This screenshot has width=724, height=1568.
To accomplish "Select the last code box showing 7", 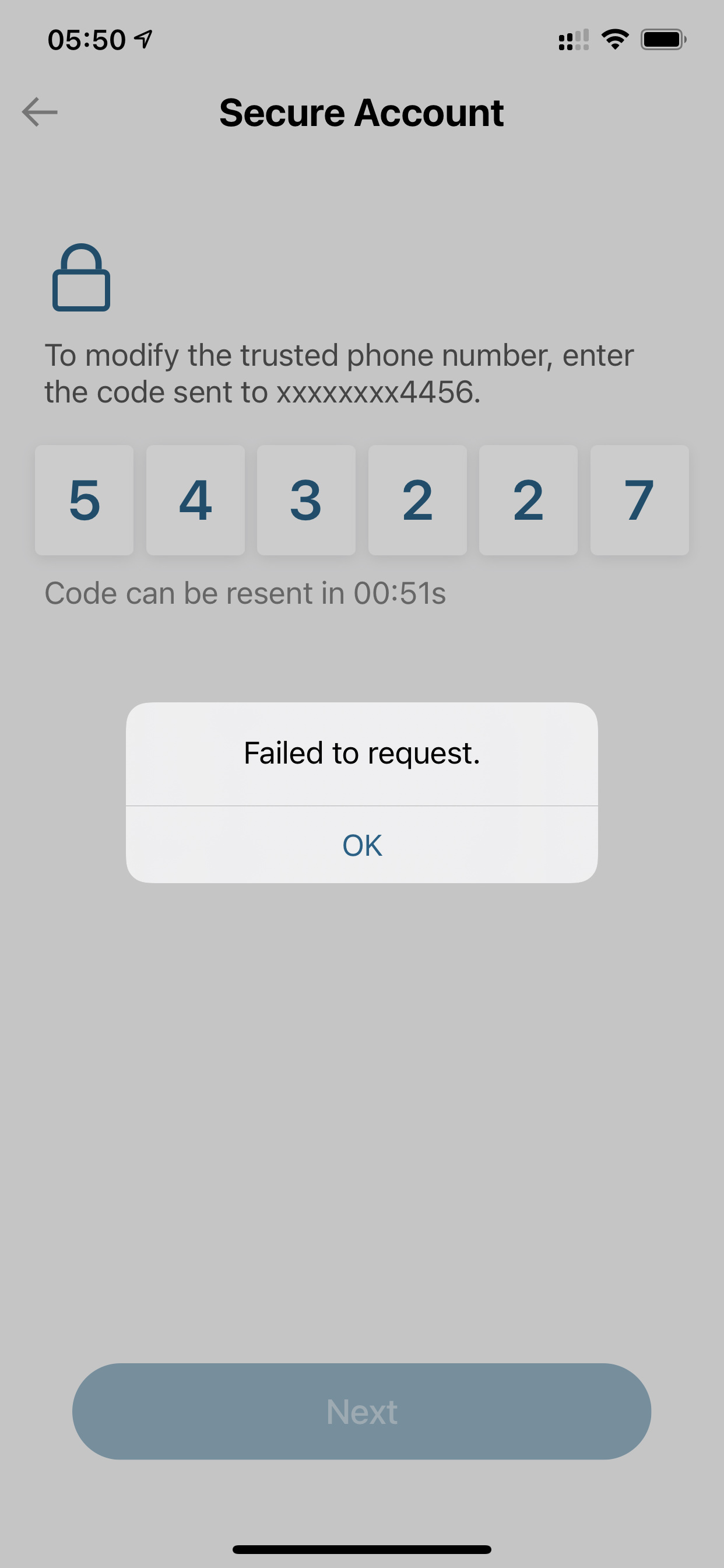I will click(x=639, y=500).
